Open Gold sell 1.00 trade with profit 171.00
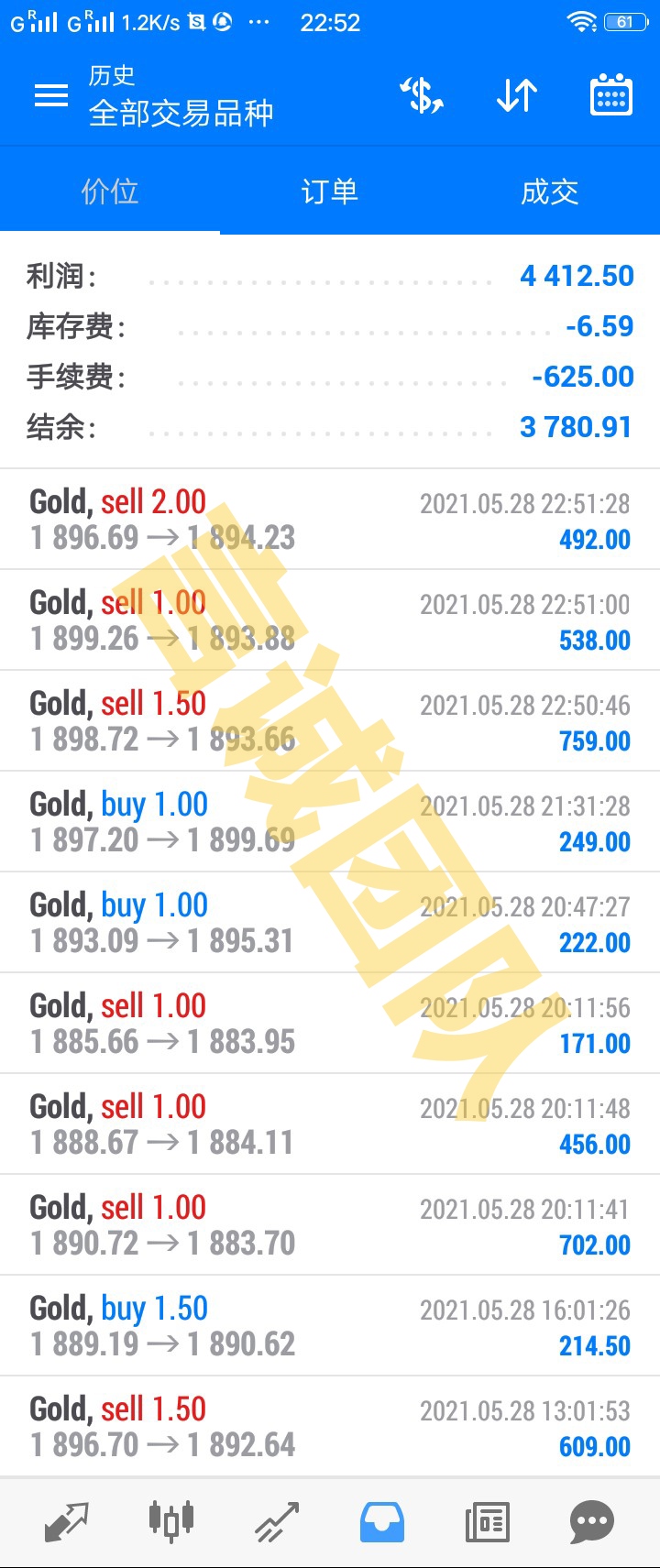The height and width of the screenshot is (1568, 660). tap(330, 1024)
